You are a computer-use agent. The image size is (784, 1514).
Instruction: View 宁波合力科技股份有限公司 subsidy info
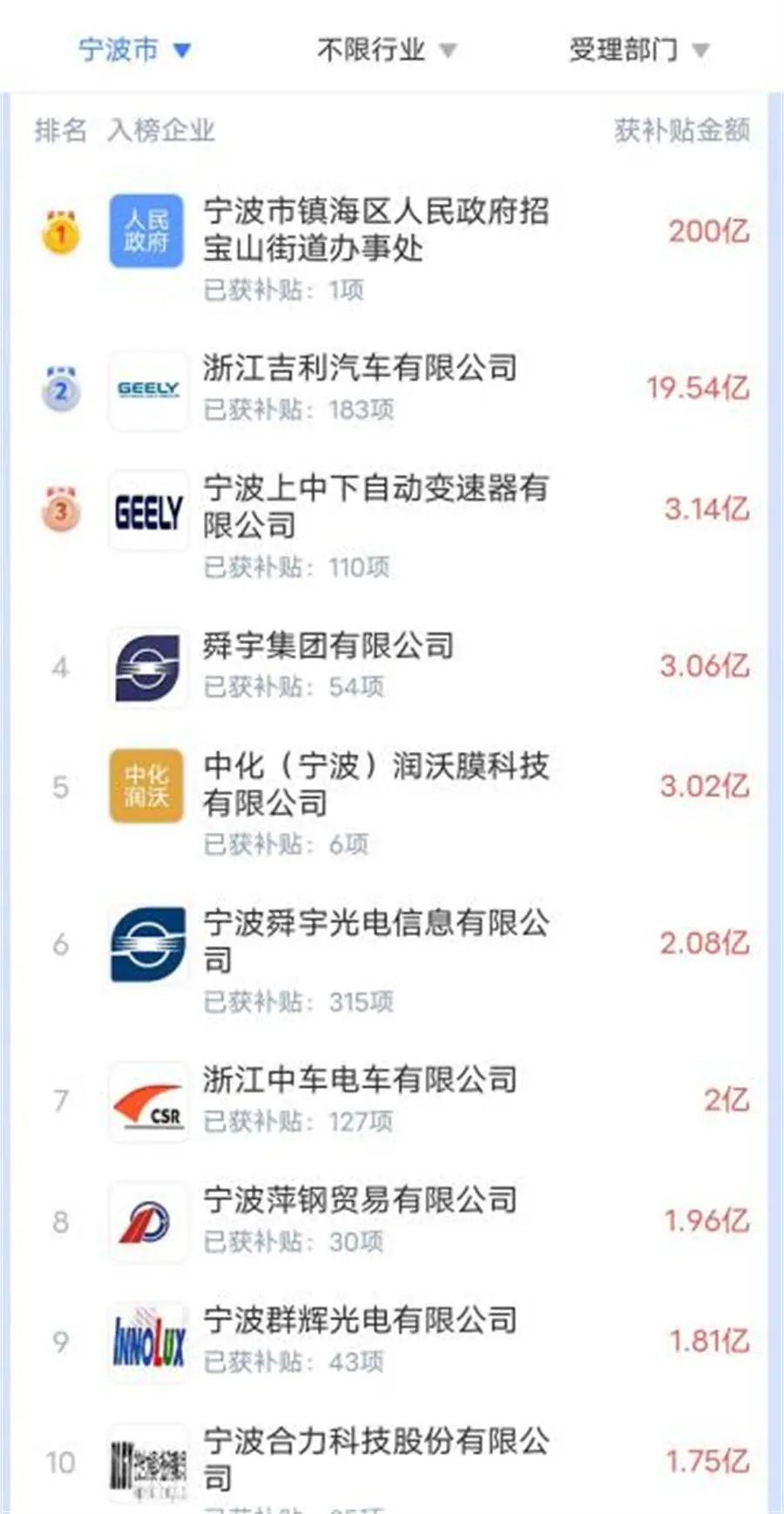pos(375,1458)
